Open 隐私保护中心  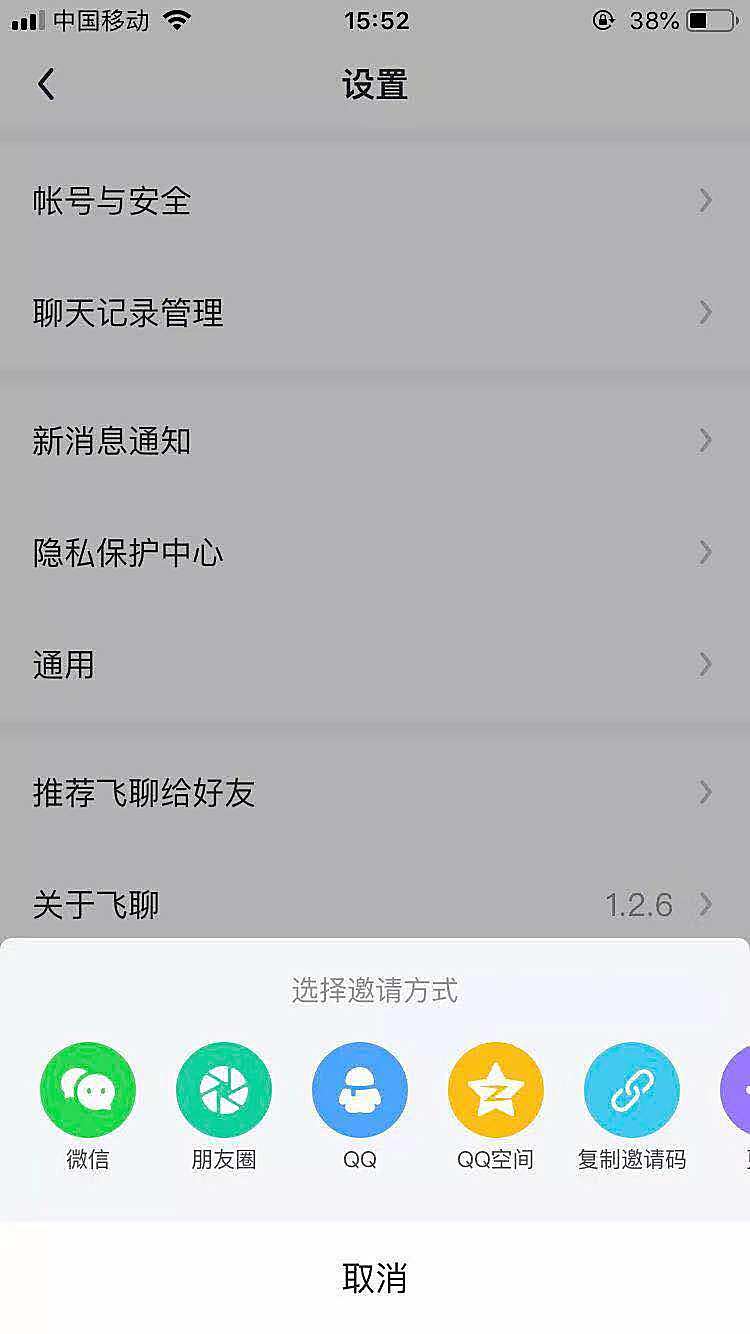(375, 553)
